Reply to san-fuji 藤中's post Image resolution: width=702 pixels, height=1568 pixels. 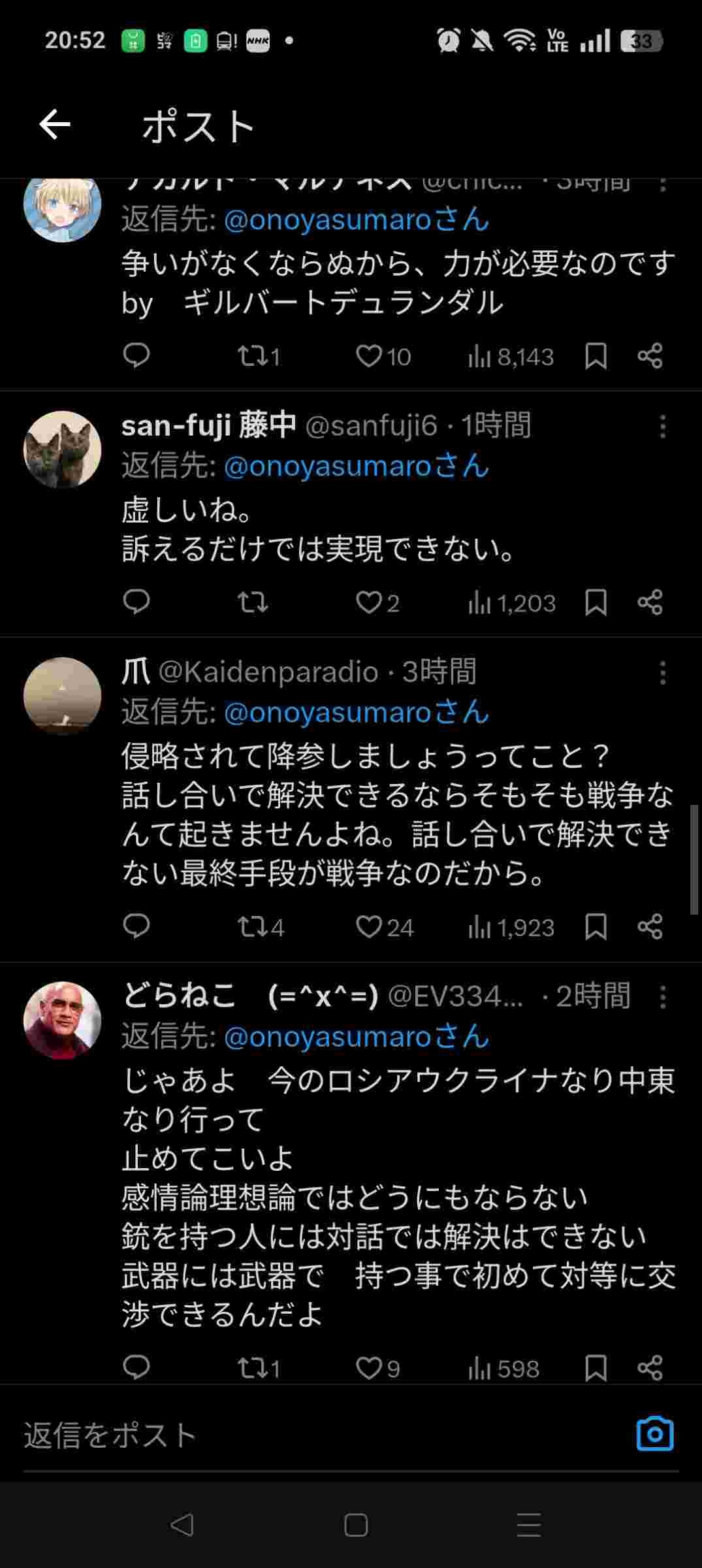pos(136,602)
